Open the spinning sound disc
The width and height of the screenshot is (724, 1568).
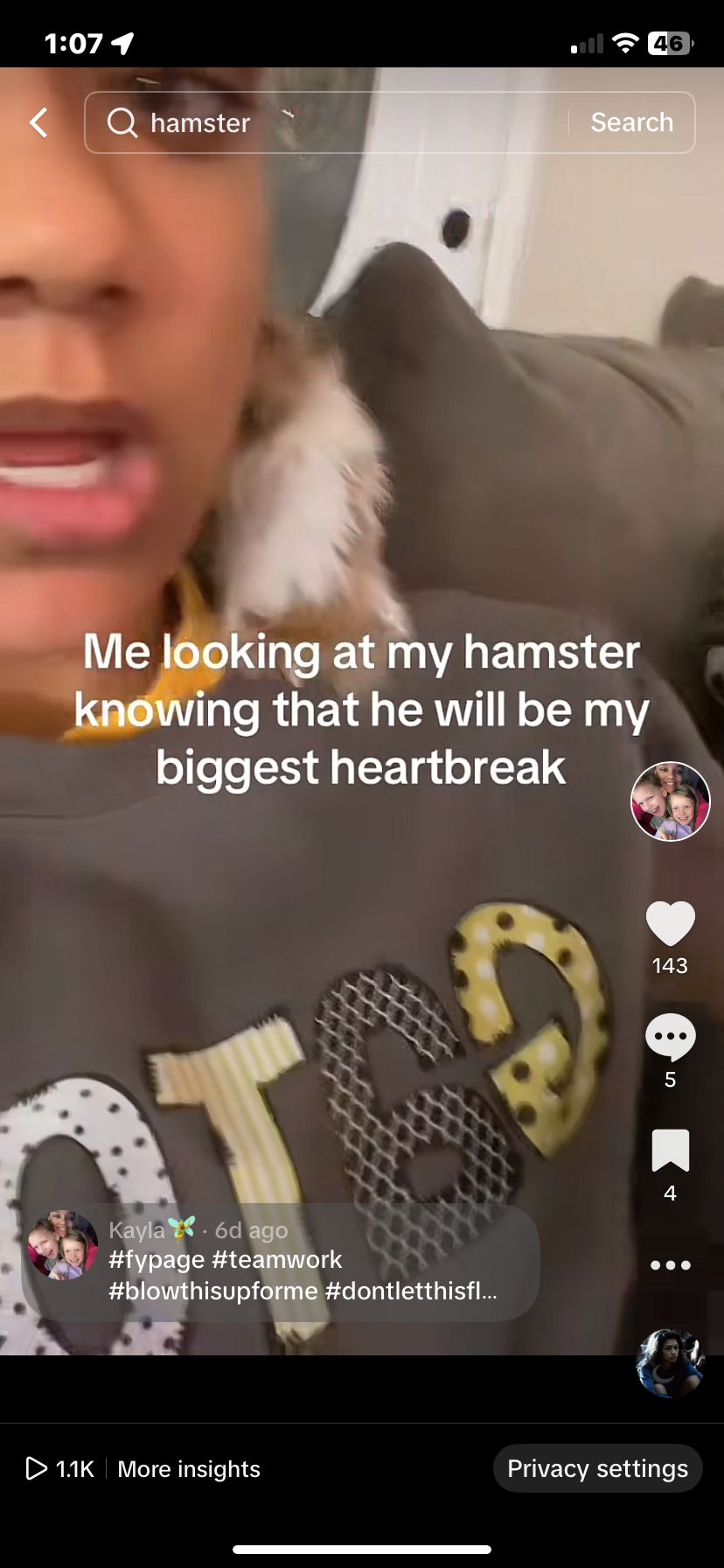pos(671,1364)
